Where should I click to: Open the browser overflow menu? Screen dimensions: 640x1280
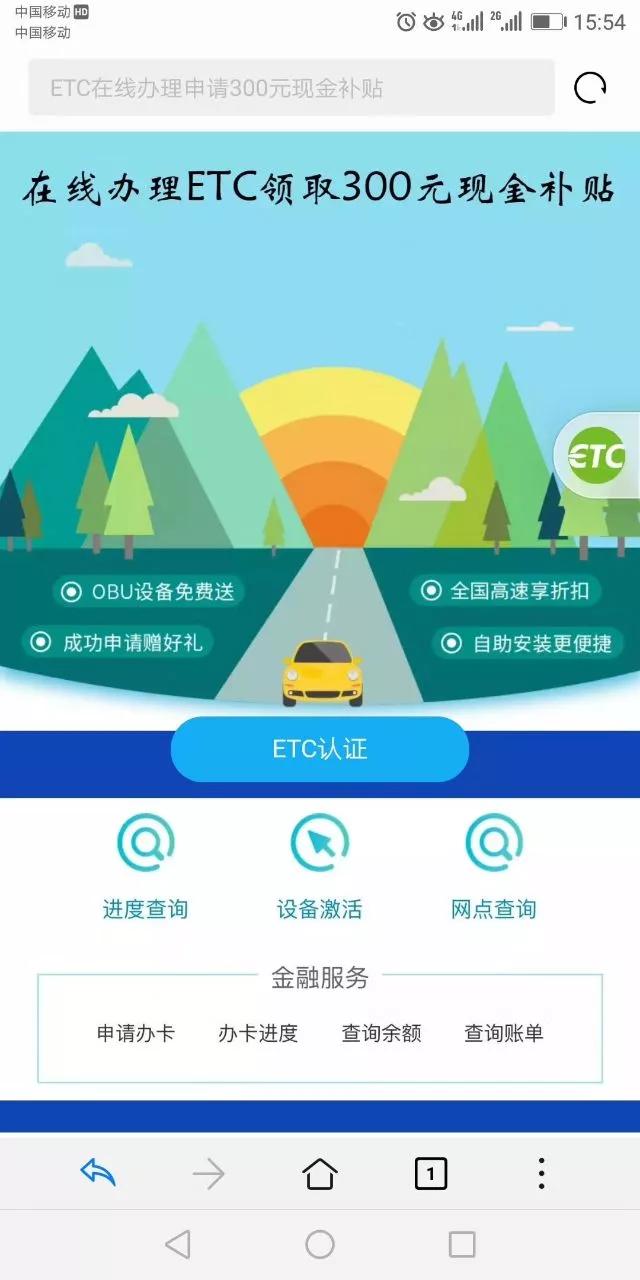point(541,1173)
